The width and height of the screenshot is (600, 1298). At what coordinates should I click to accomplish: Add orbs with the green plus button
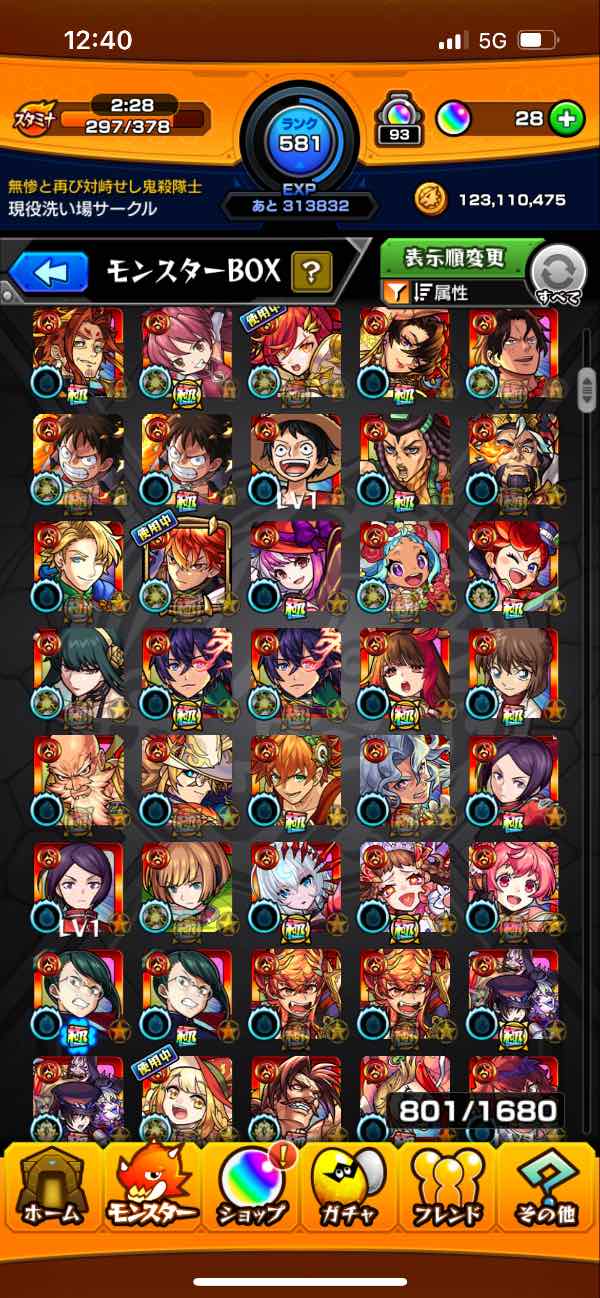[x=567, y=119]
